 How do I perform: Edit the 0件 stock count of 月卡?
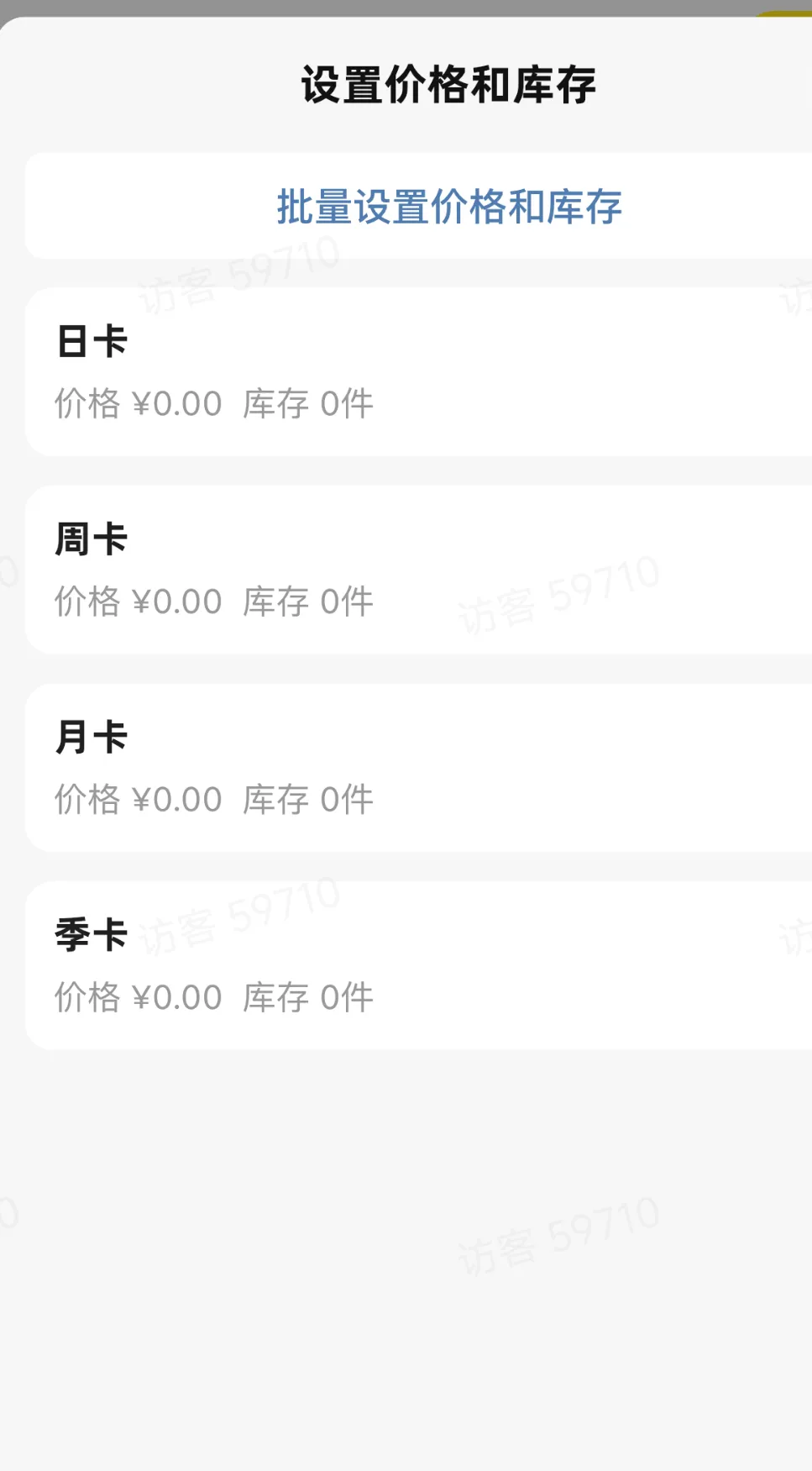click(x=307, y=799)
